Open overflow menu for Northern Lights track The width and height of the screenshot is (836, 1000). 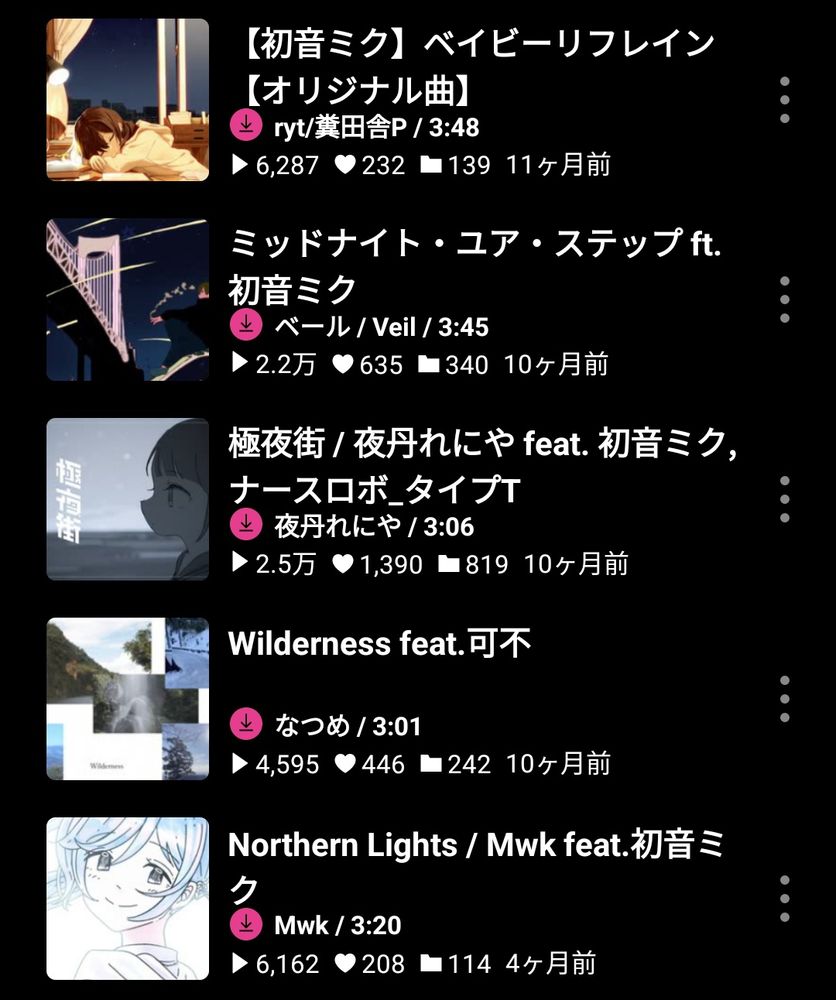(785, 898)
